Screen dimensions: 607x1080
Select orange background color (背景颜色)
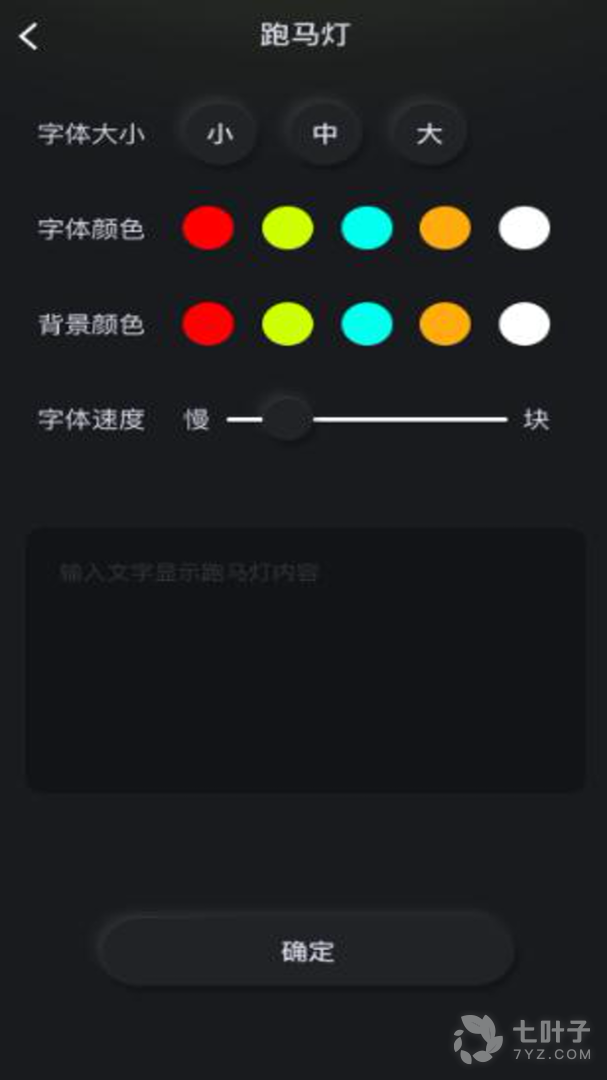pos(445,324)
